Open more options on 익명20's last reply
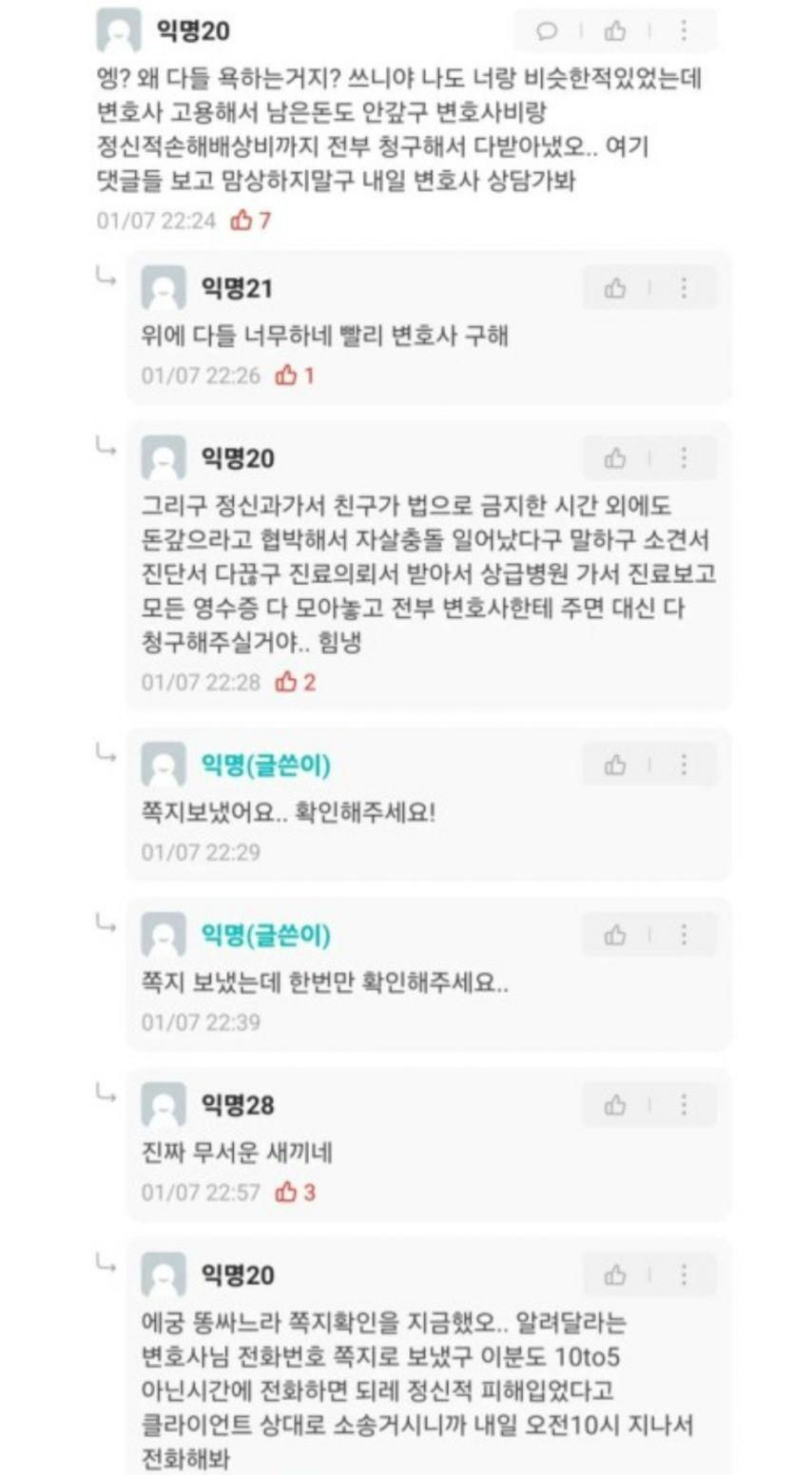This screenshot has width=812, height=1475. point(684,1274)
